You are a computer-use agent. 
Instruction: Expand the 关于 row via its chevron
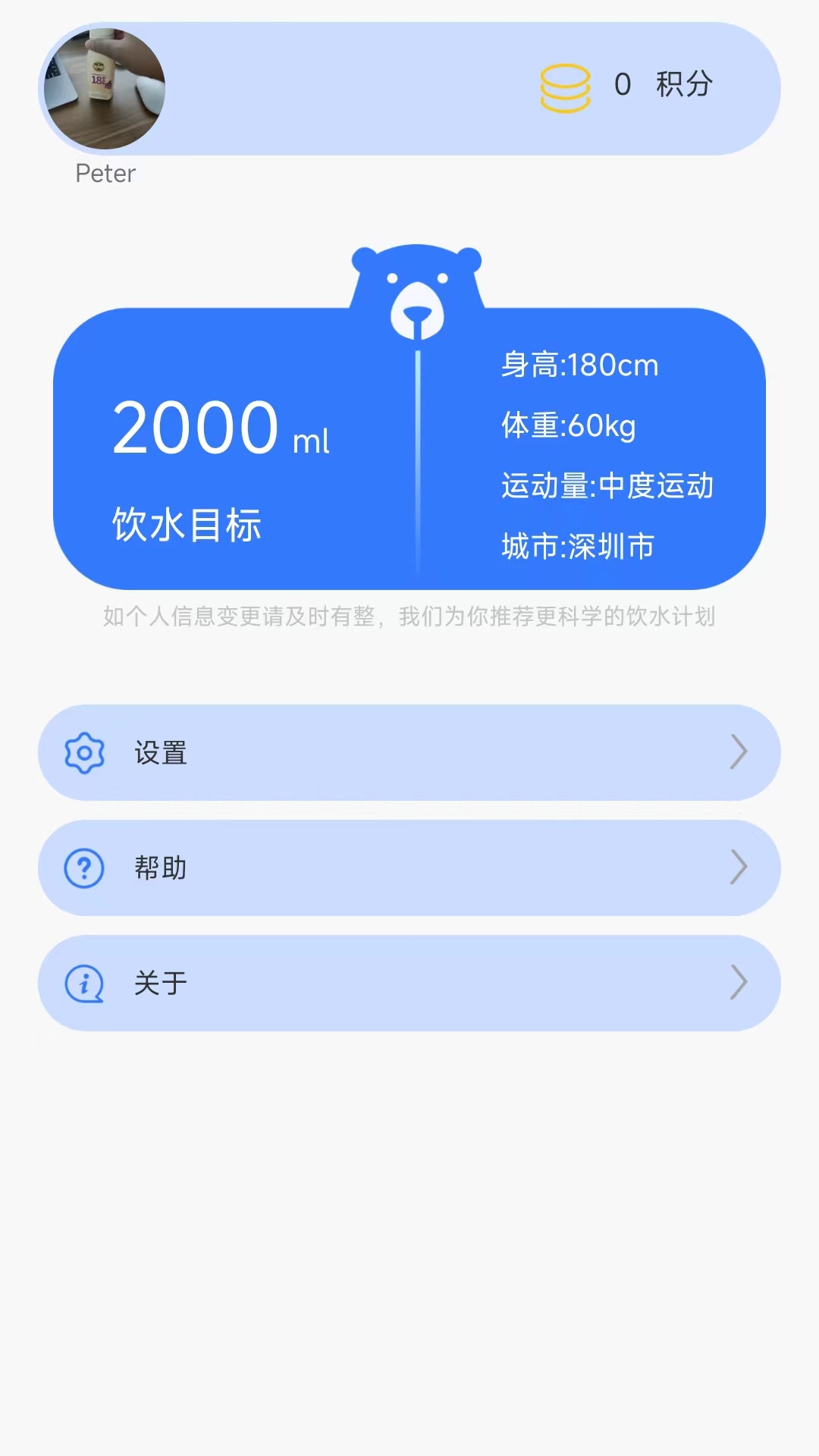(737, 983)
